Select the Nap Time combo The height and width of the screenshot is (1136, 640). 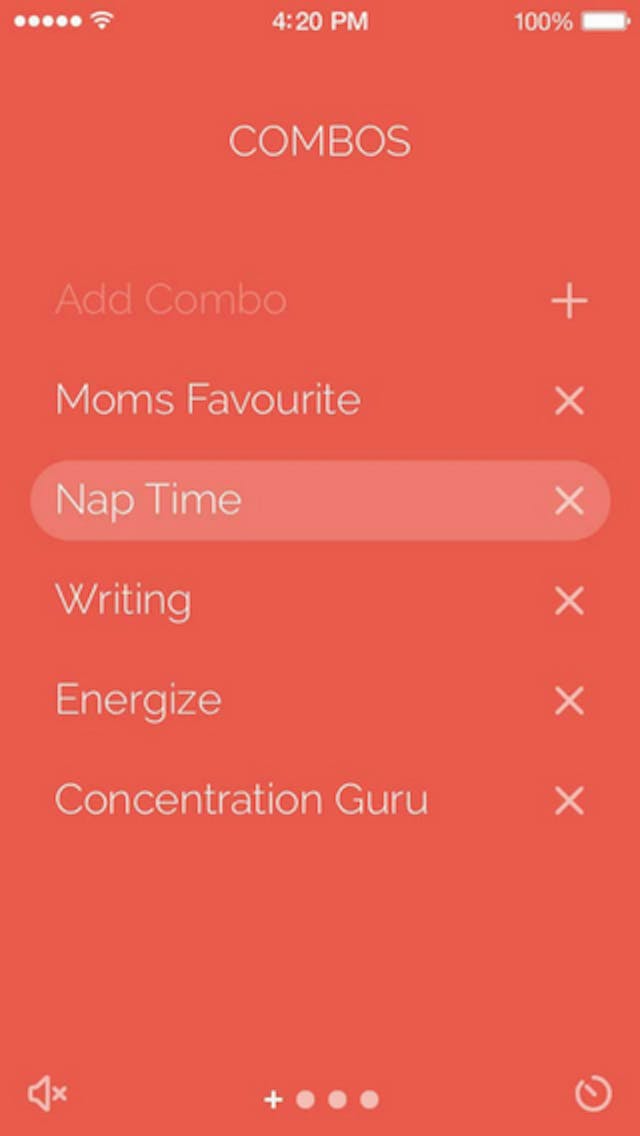(150, 500)
